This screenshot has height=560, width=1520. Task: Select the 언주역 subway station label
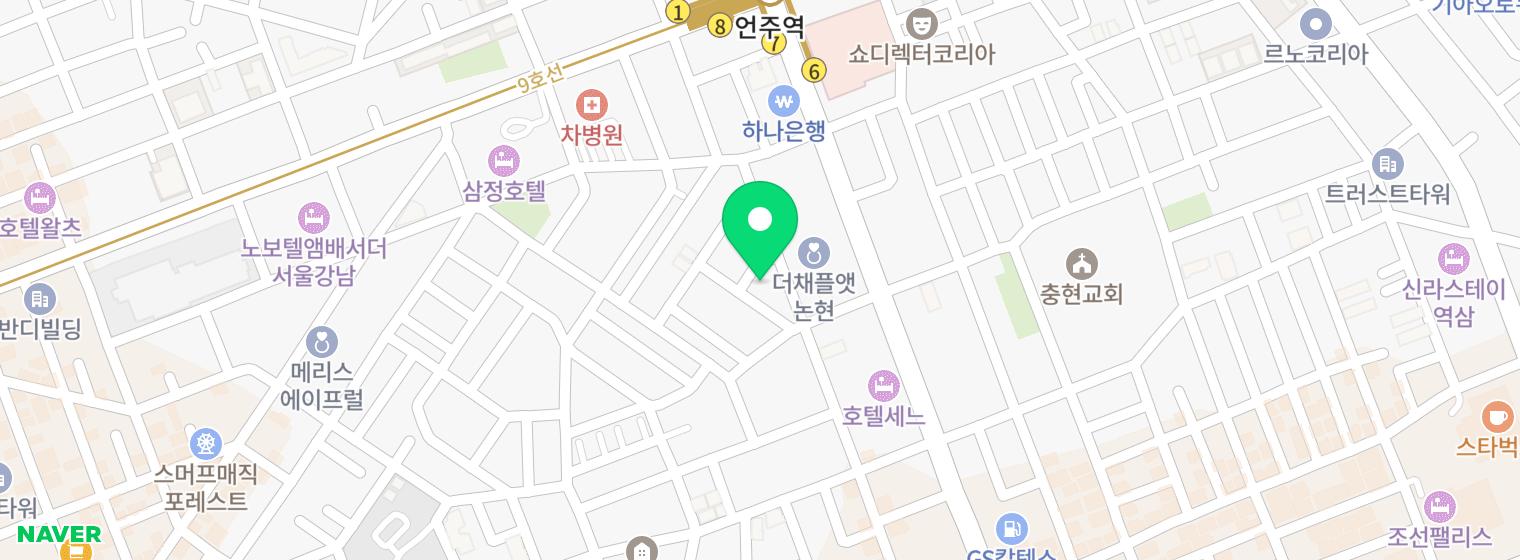(x=769, y=27)
